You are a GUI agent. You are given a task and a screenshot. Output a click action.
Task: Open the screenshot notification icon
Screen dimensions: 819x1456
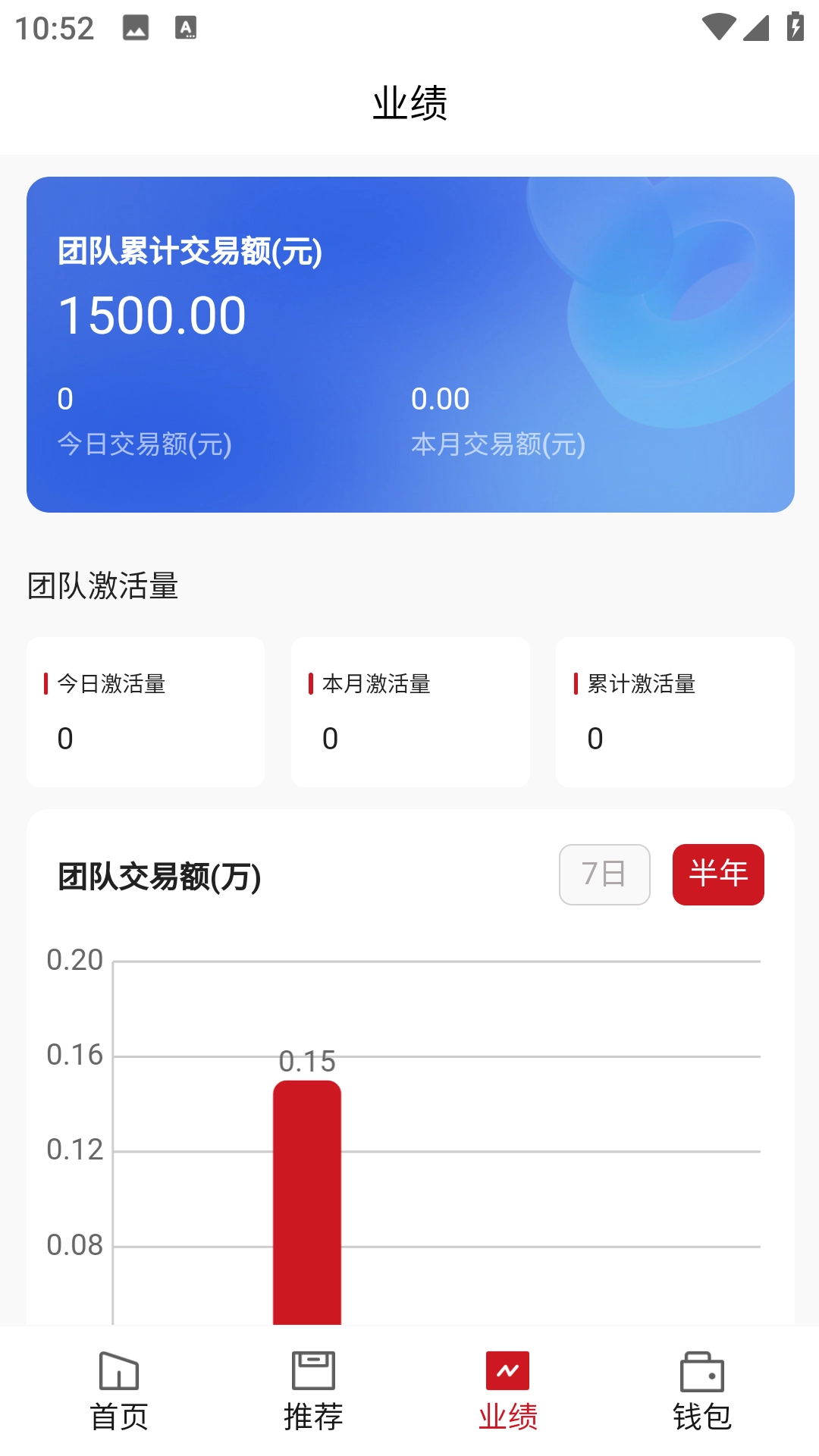point(136,29)
